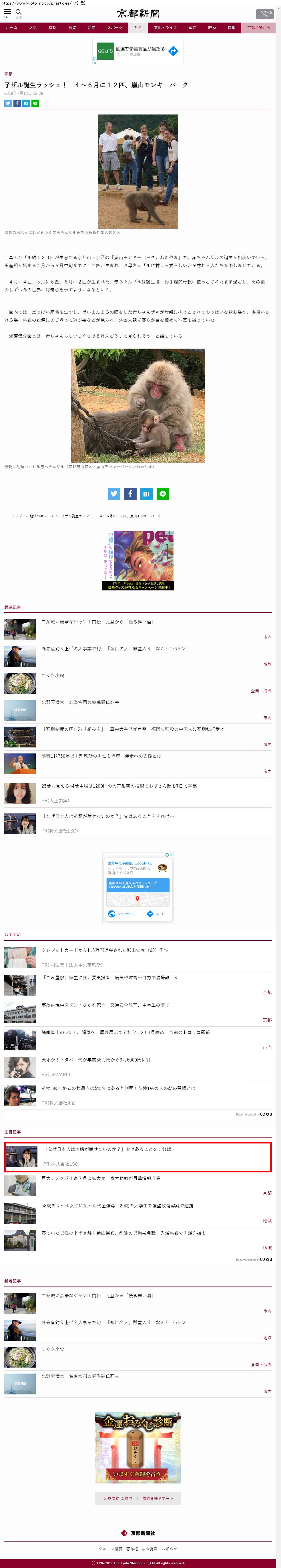This screenshot has width=281, height=1568.
Task: Open the highlighted article なぜ日本人は英語が話せないのか
Action: pos(110,1149)
